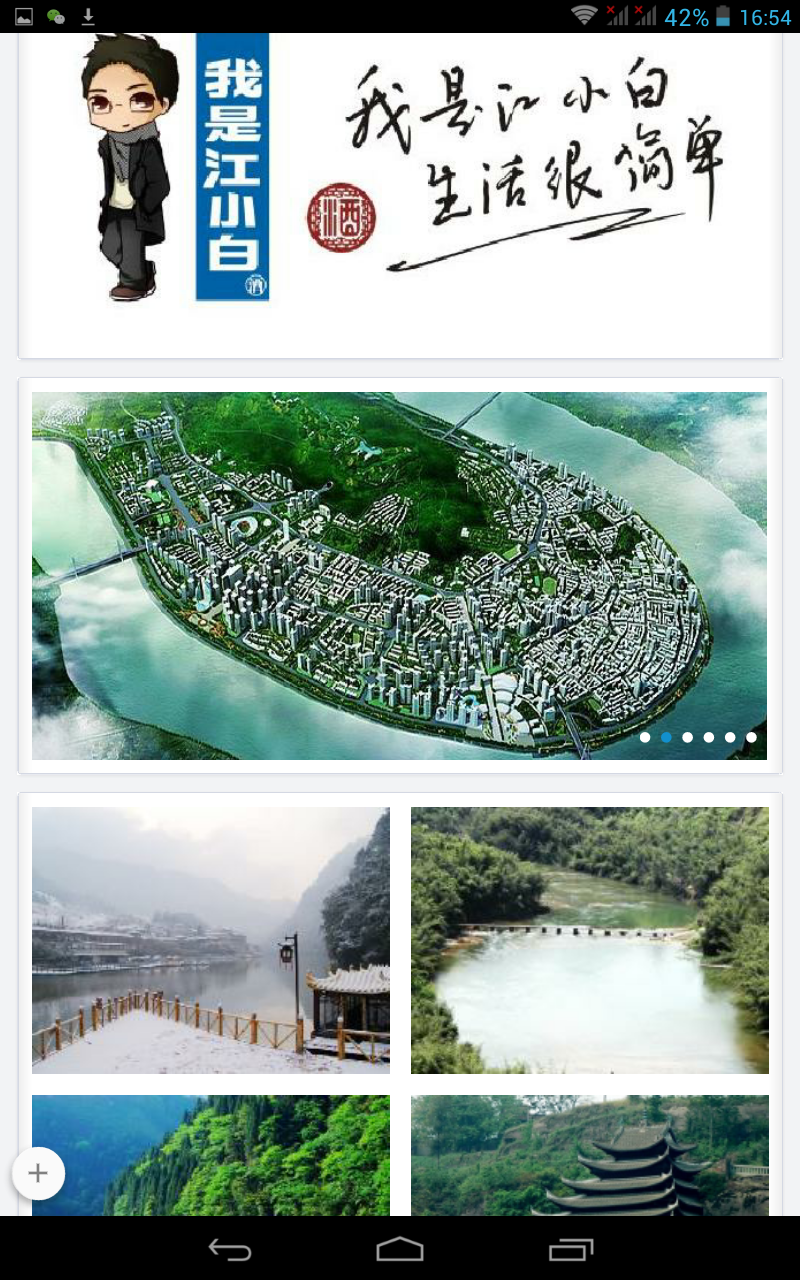Open the river stepping stones photo
800x1280 pixels.
(590, 940)
